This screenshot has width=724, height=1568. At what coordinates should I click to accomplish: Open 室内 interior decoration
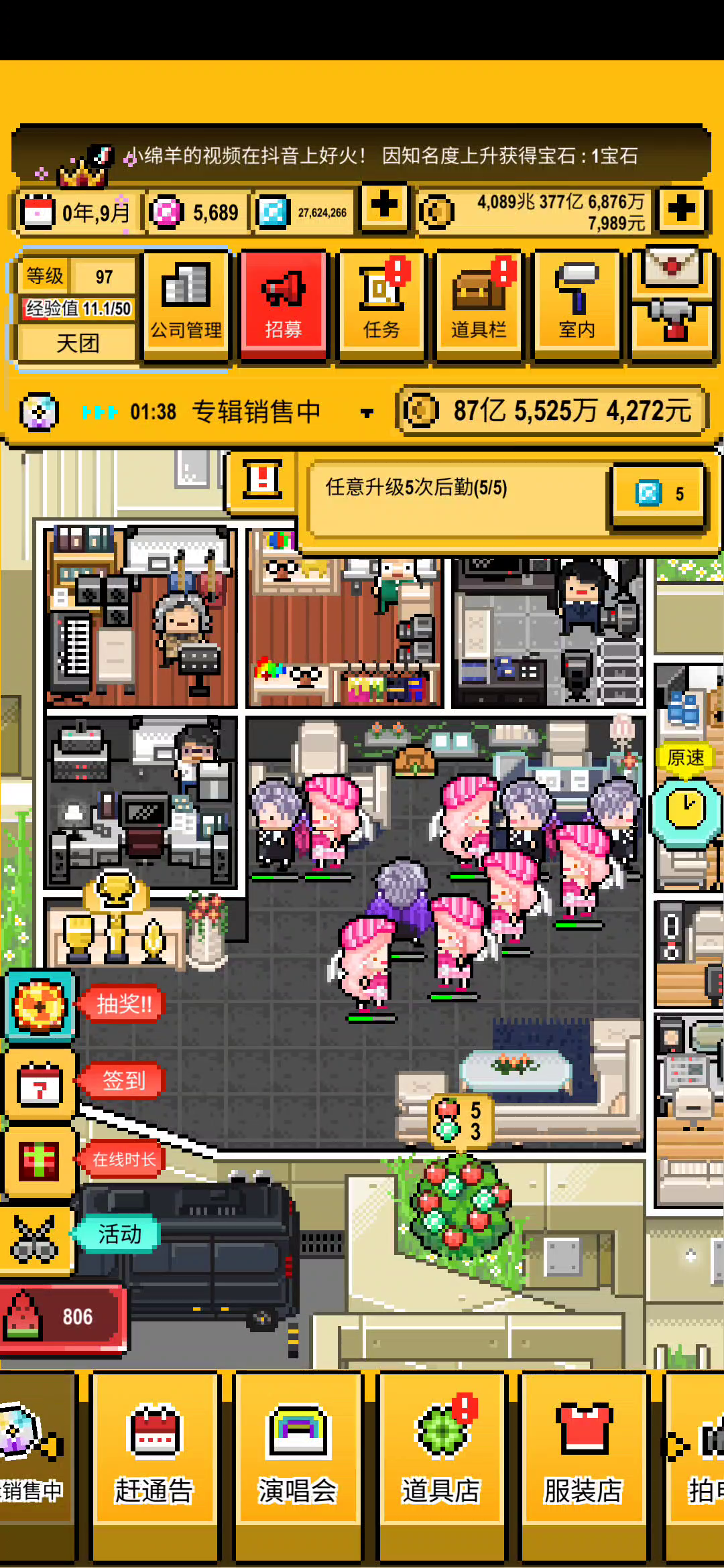[x=576, y=306]
